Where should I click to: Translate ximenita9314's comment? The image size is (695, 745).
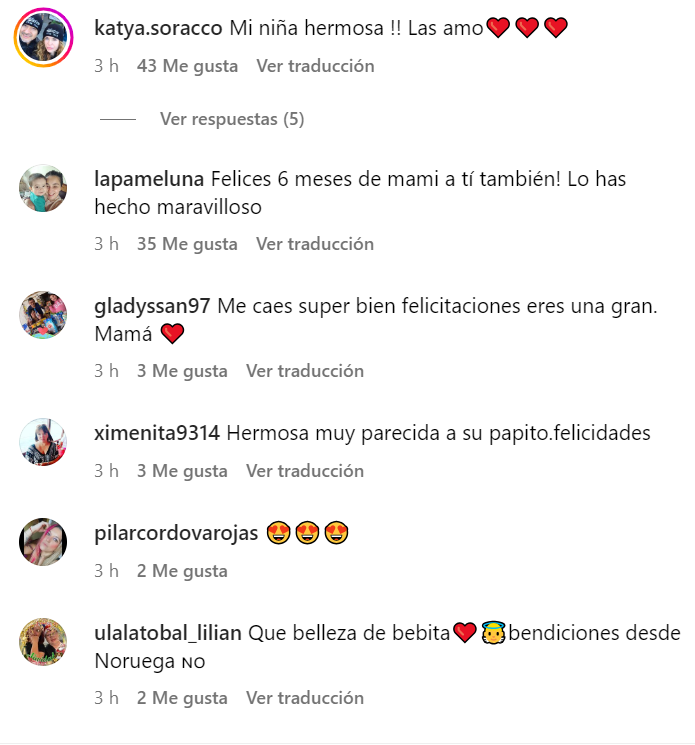305,471
